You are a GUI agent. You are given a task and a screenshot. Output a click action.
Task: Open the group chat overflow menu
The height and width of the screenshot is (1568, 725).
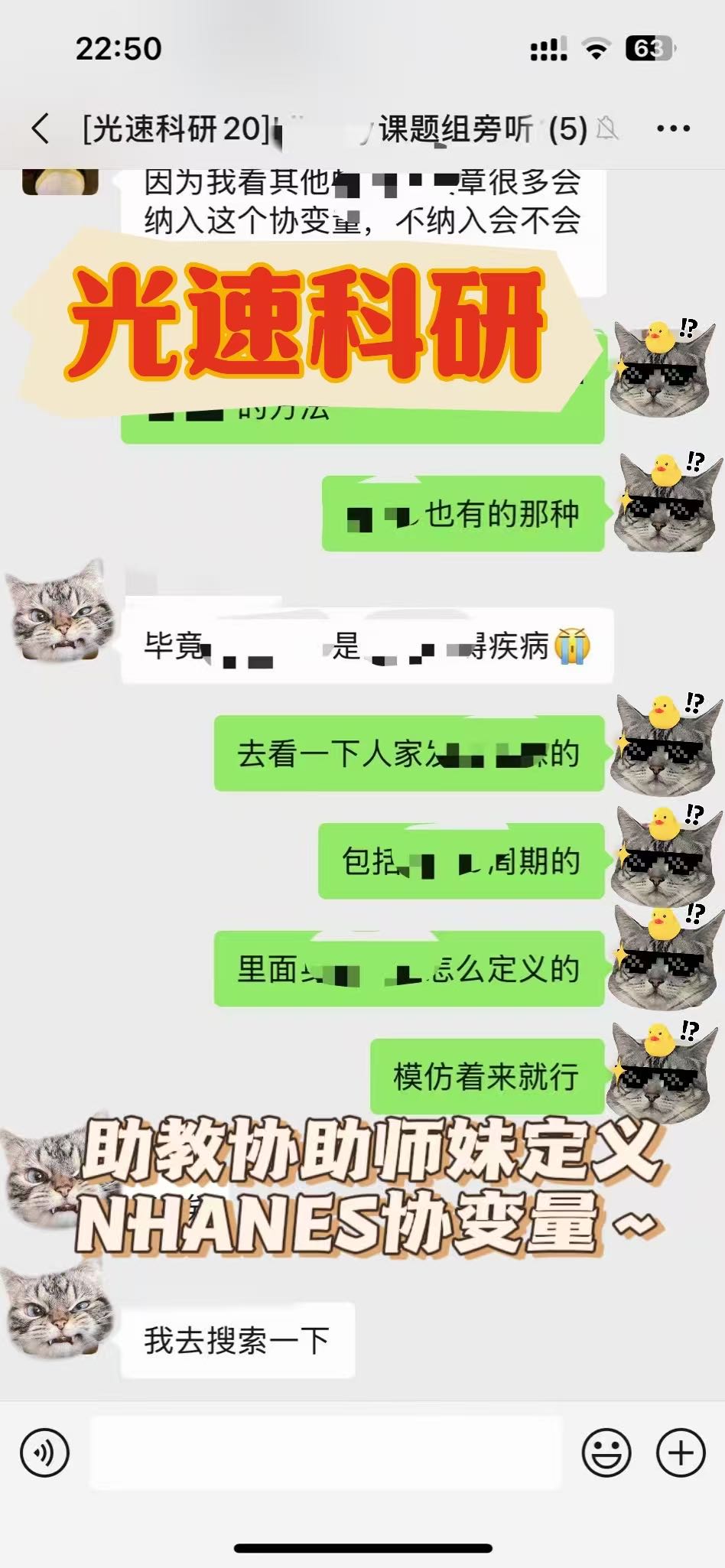(x=673, y=128)
